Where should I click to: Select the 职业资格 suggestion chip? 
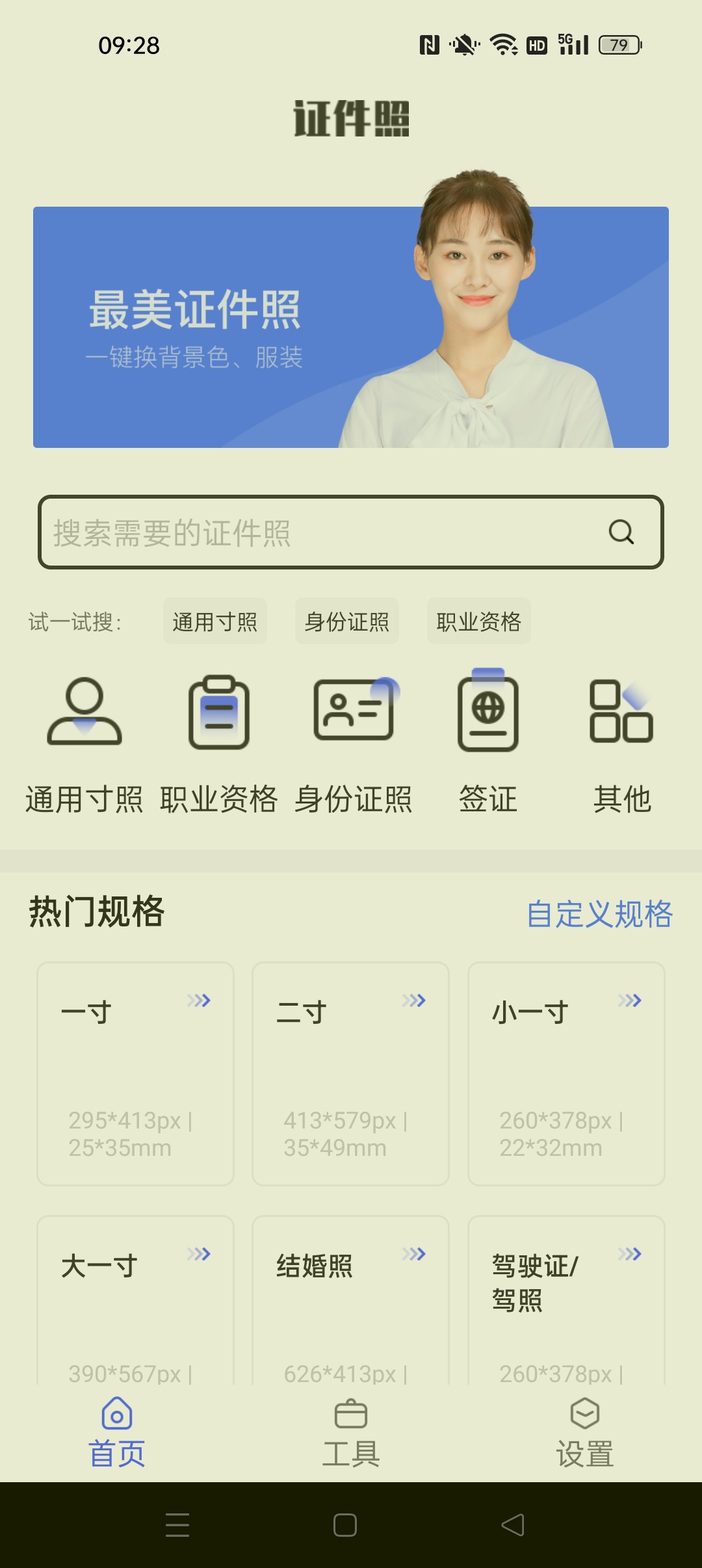[x=479, y=621]
